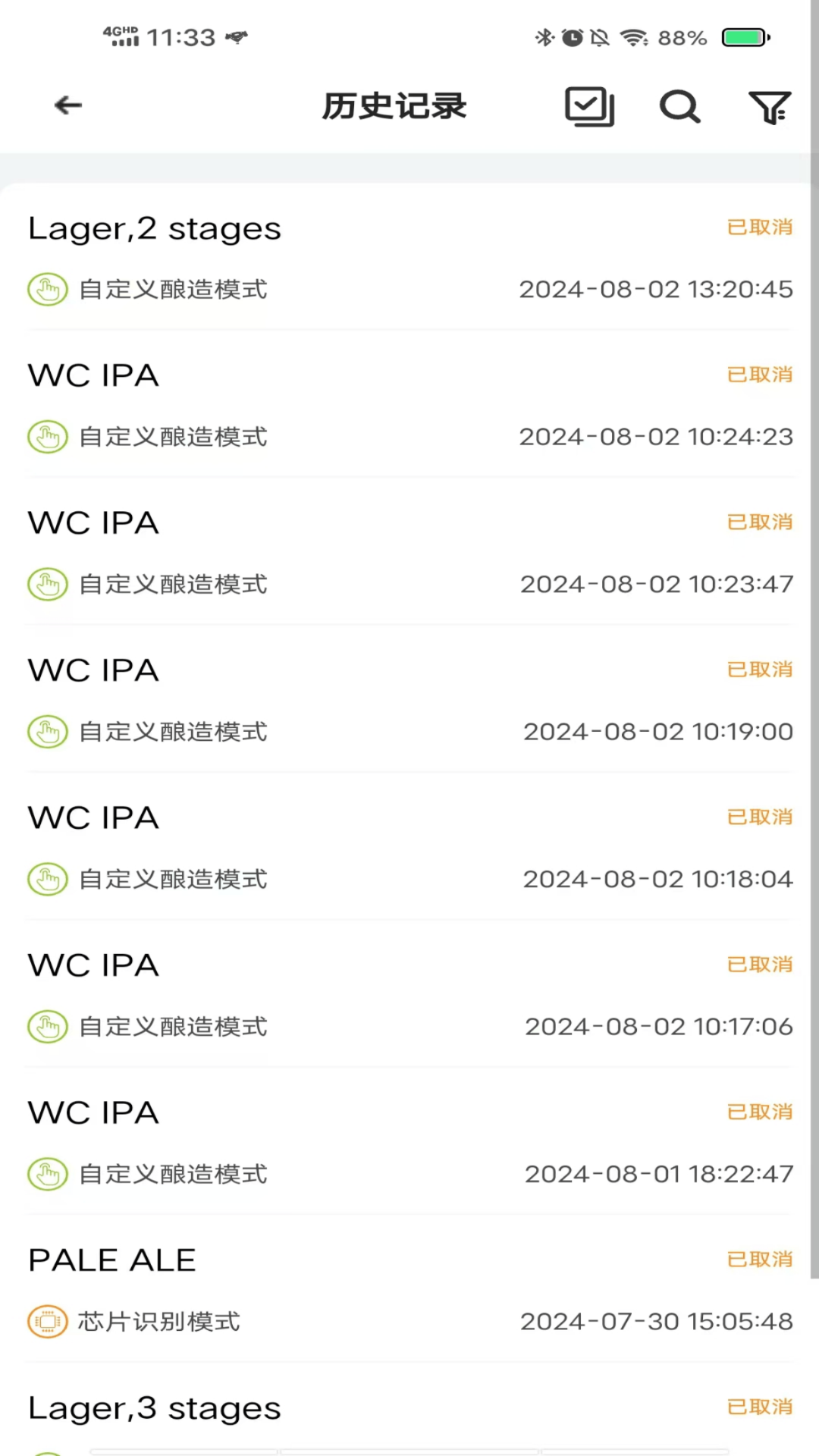Click the hand icon on the 18:22:47 record
The image size is (819, 1456).
tap(48, 1174)
